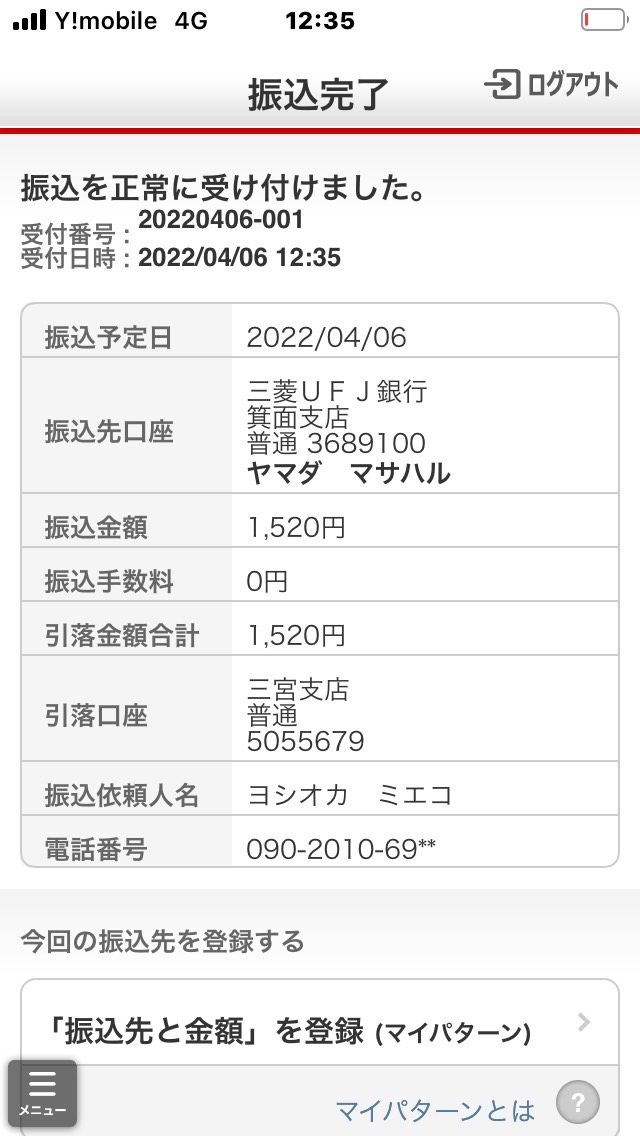Open the マイパターンとは help link
Viewport: 640px width, 1136px height.
coord(435,1109)
